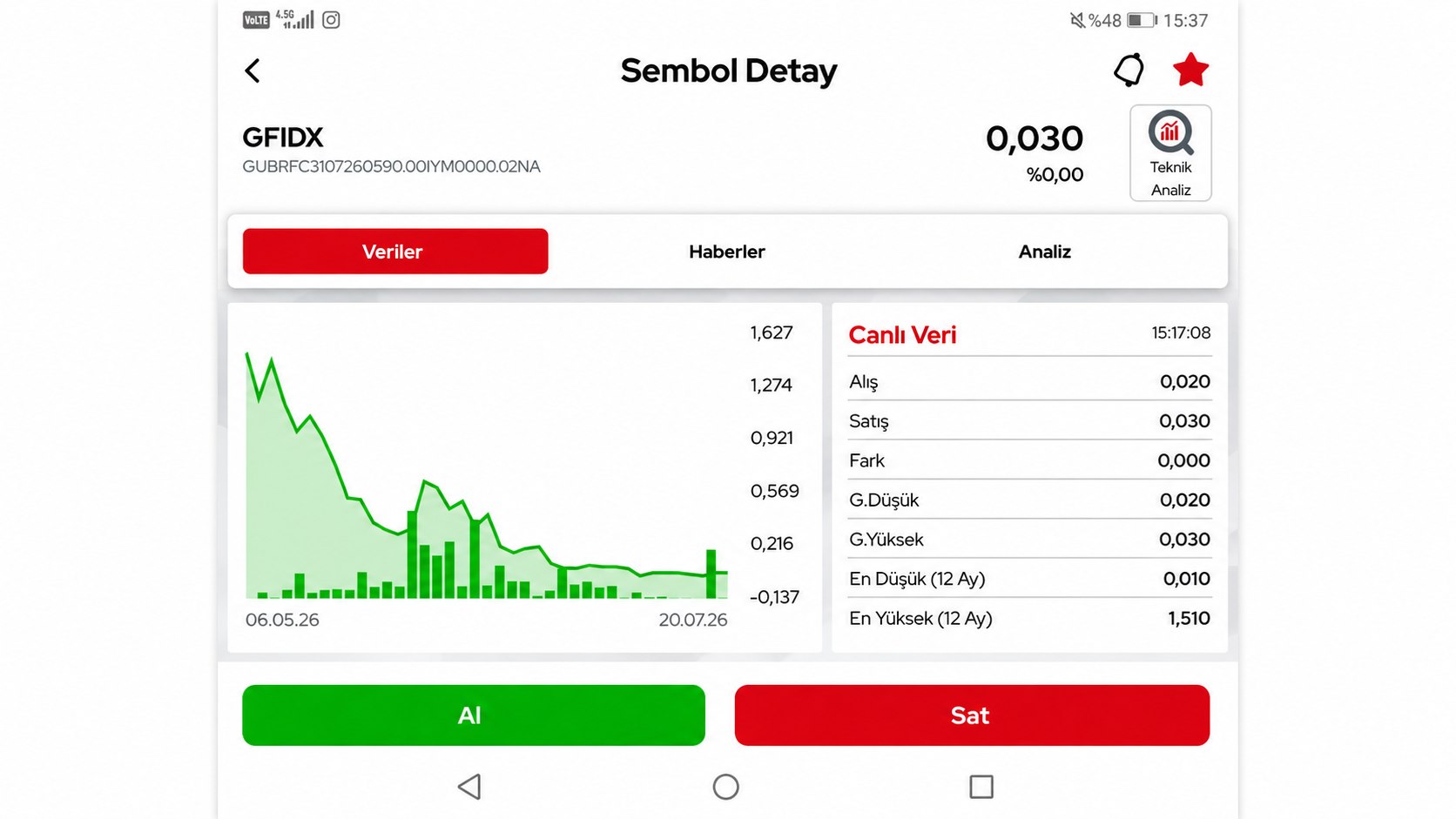Open recent apps with the square button

(x=981, y=787)
